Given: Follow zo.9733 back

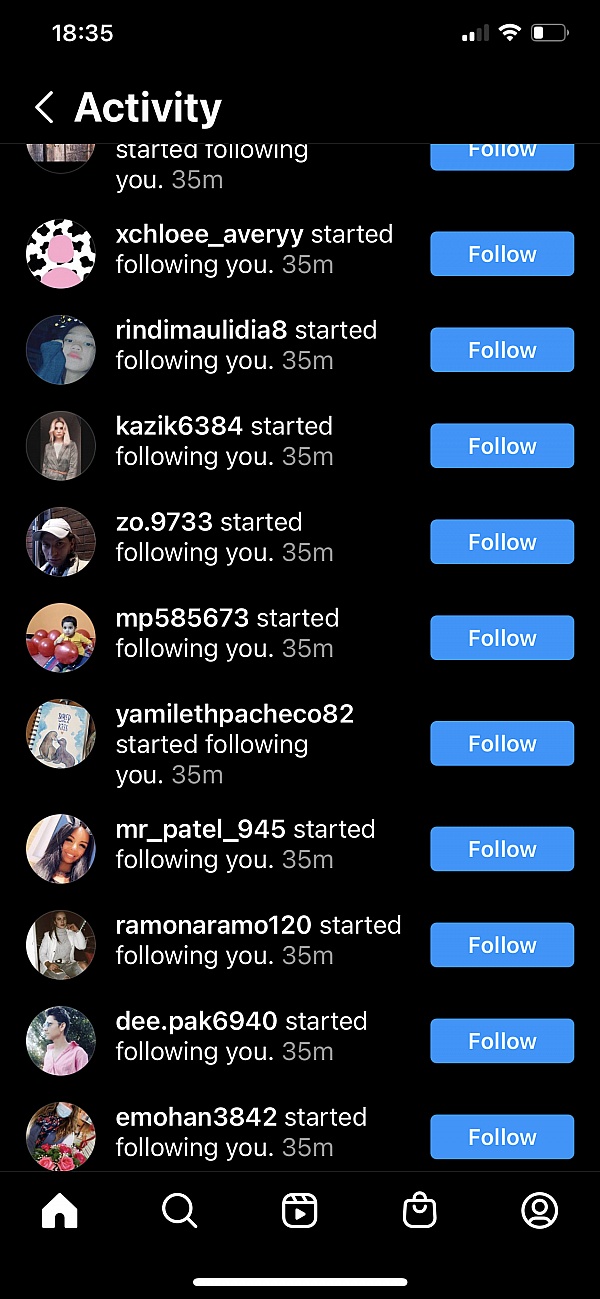Looking at the screenshot, I should [x=502, y=542].
